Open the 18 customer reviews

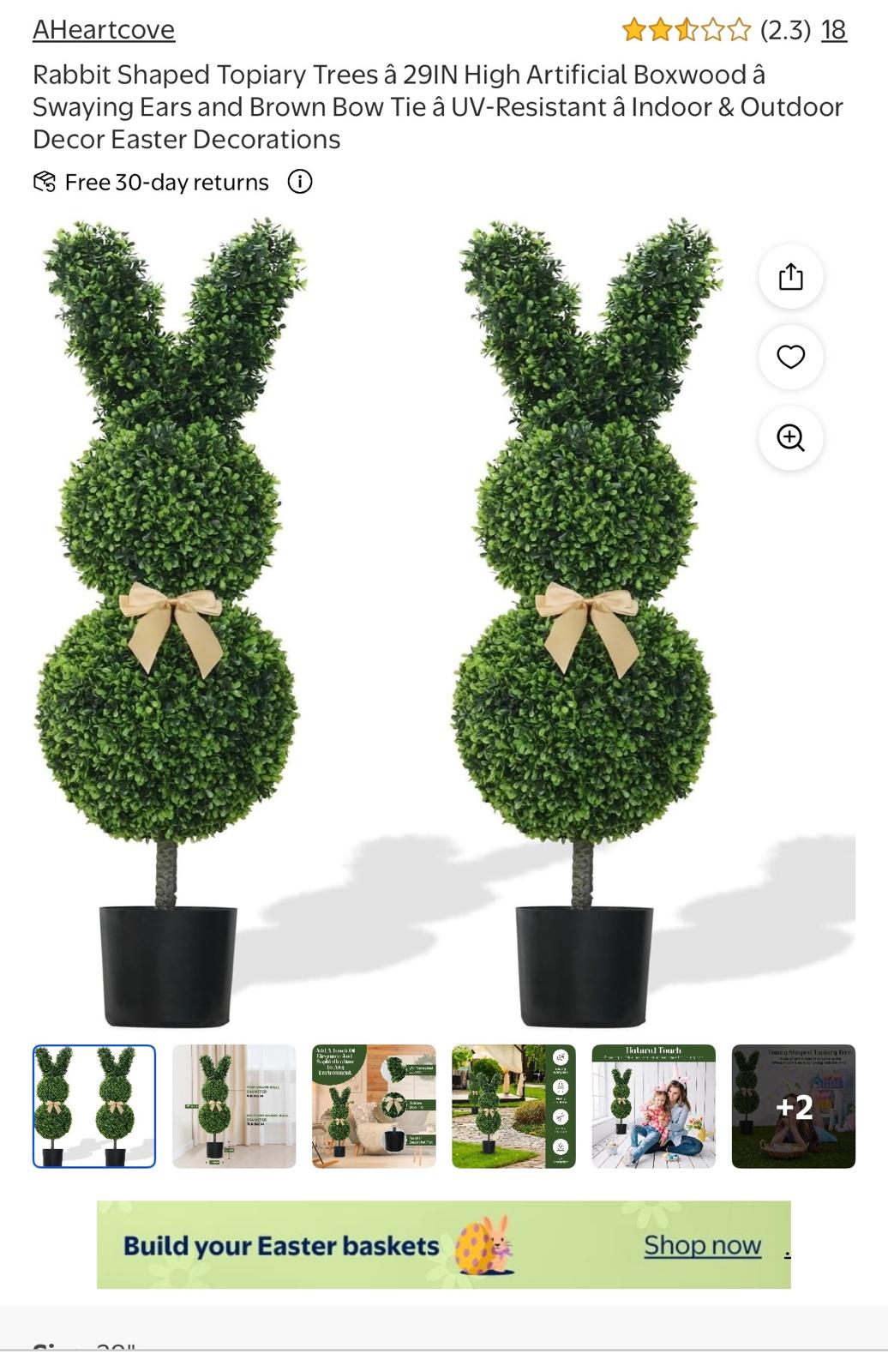coord(833,30)
